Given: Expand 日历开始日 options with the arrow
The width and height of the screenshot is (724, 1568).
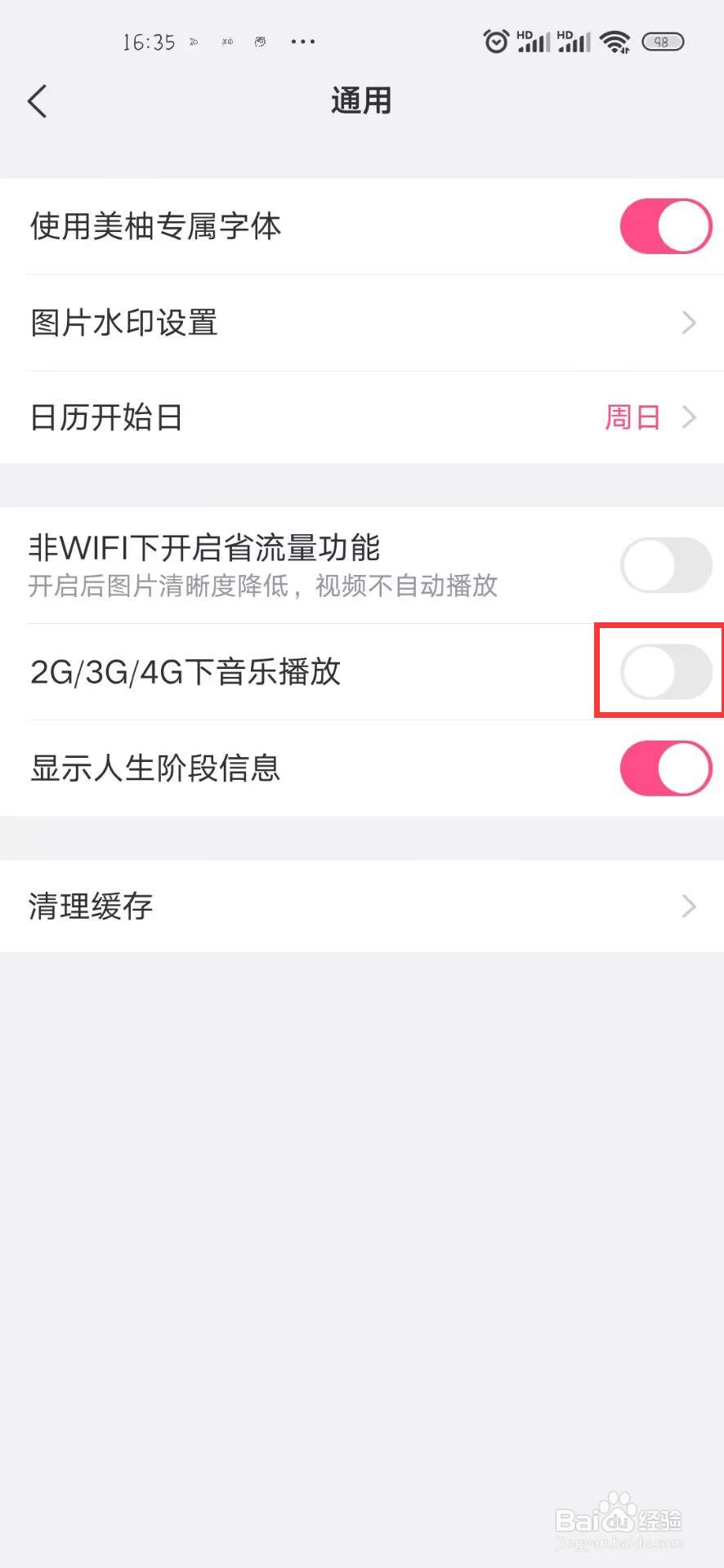Looking at the screenshot, I should (x=689, y=417).
